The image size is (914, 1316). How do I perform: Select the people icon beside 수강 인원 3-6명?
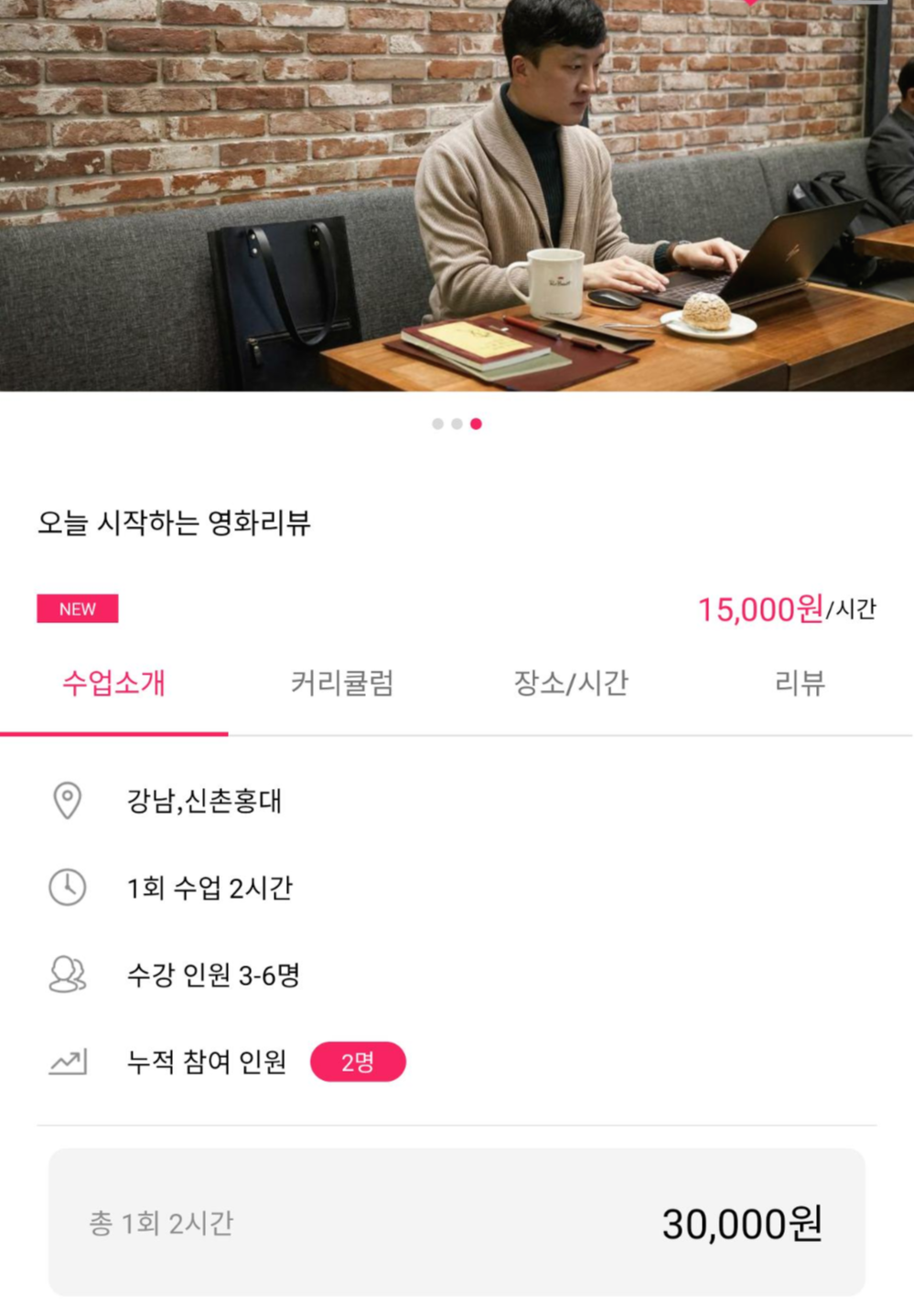pos(65,976)
